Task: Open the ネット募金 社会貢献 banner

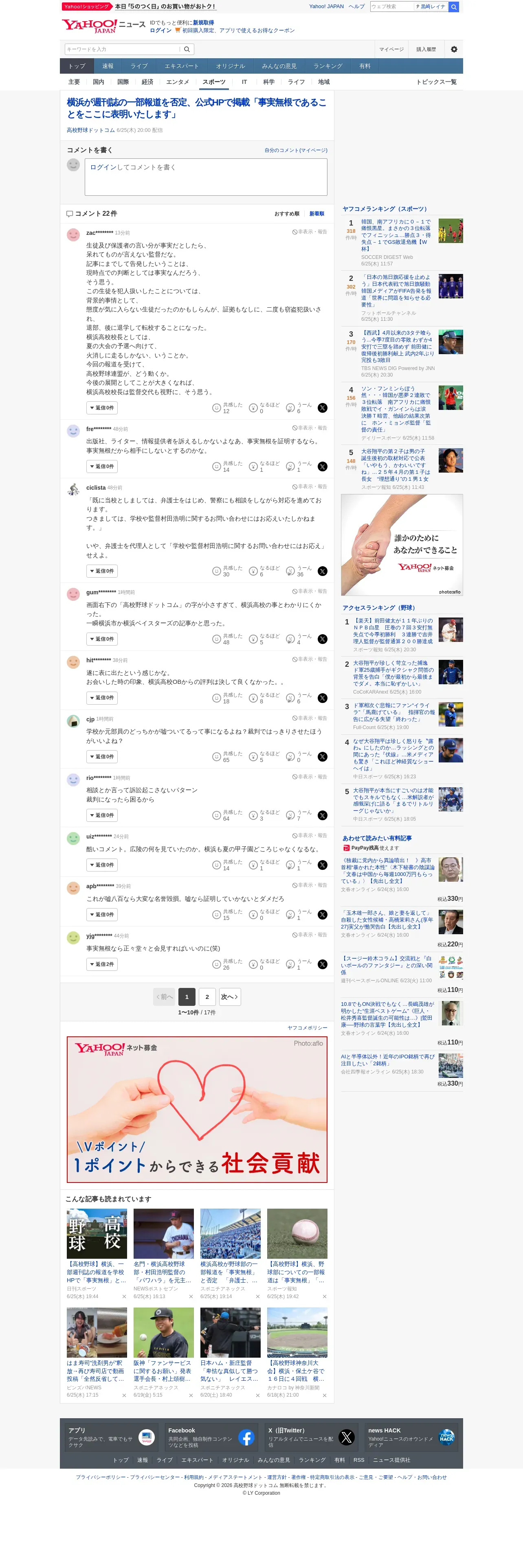Action: coord(197,1109)
